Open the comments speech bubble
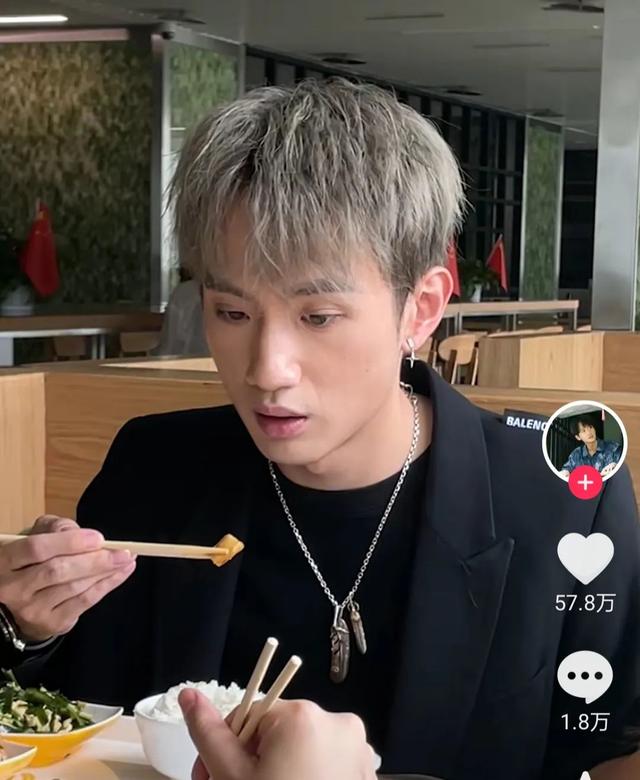This screenshot has height=780, width=640. [x=585, y=676]
